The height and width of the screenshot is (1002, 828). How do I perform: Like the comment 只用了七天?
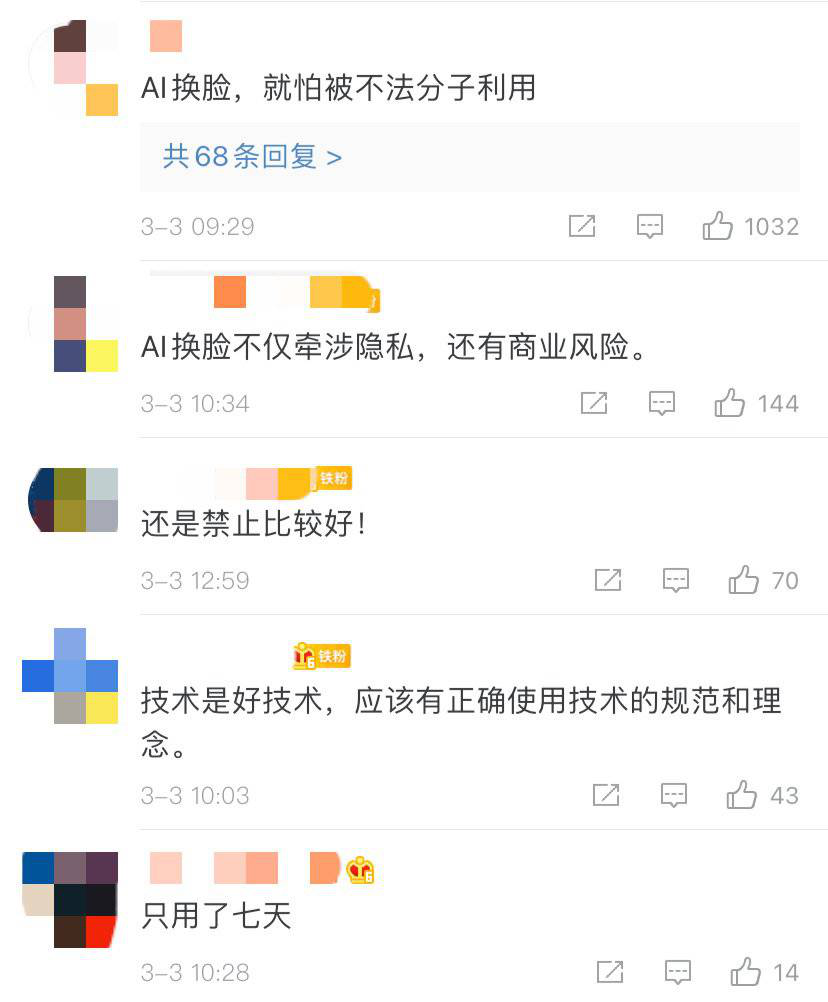746,972
